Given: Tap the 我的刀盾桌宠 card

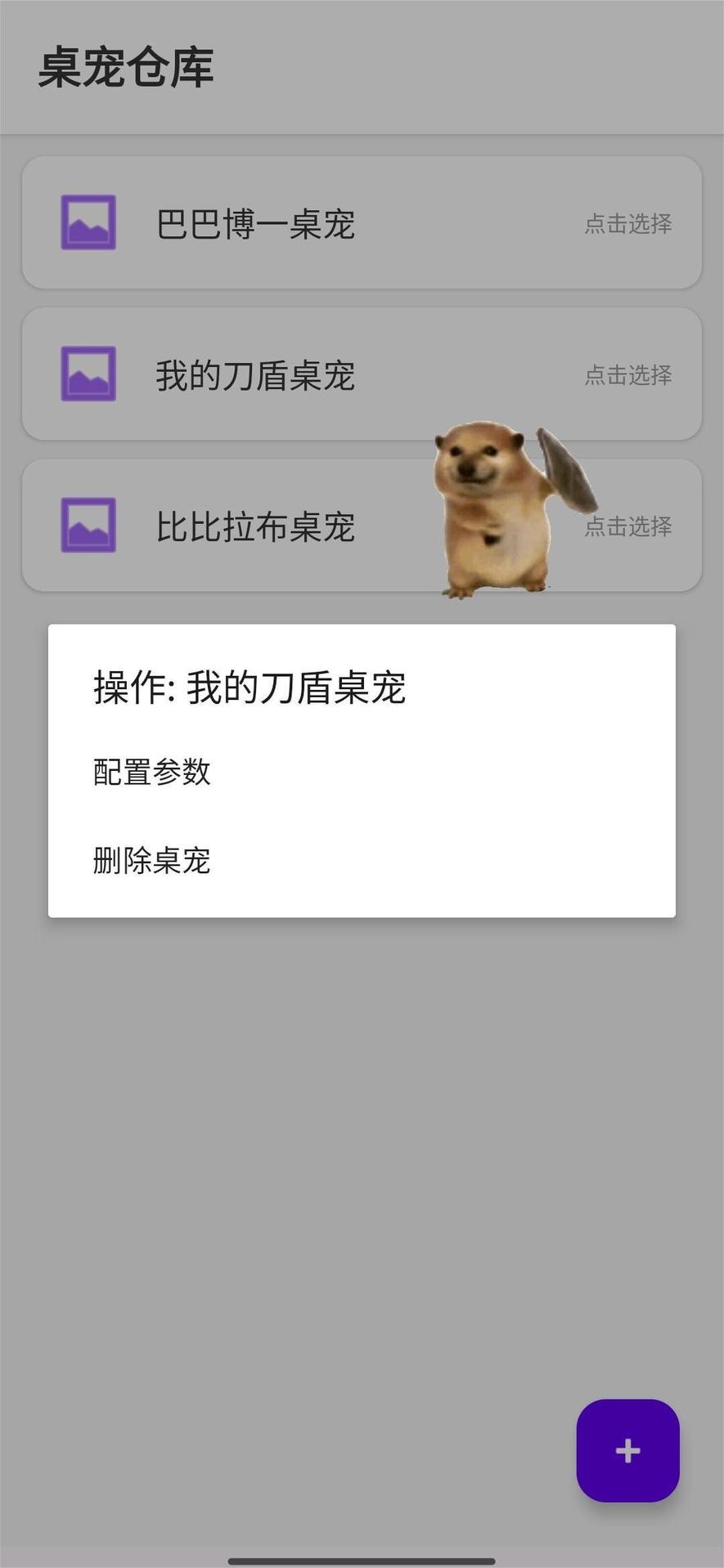Looking at the screenshot, I should 361,374.
